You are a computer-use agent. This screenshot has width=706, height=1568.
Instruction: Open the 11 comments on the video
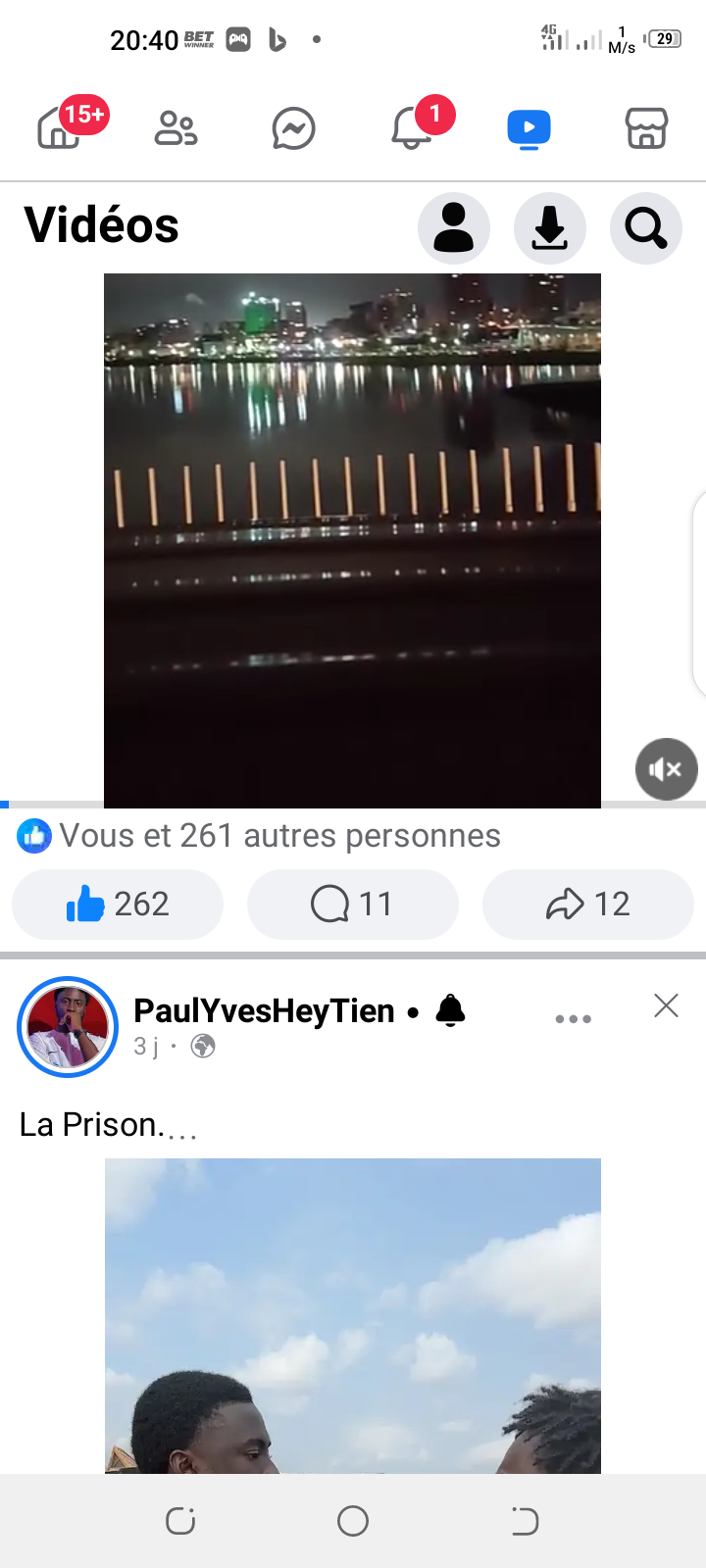point(353,904)
